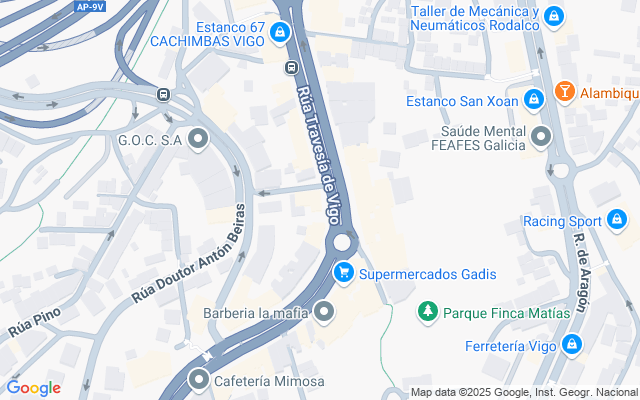The height and width of the screenshot is (400, 640).
Task: Open the Supermercados Gadis map pin
Action: pyautogui.click(x=344, y=273)
